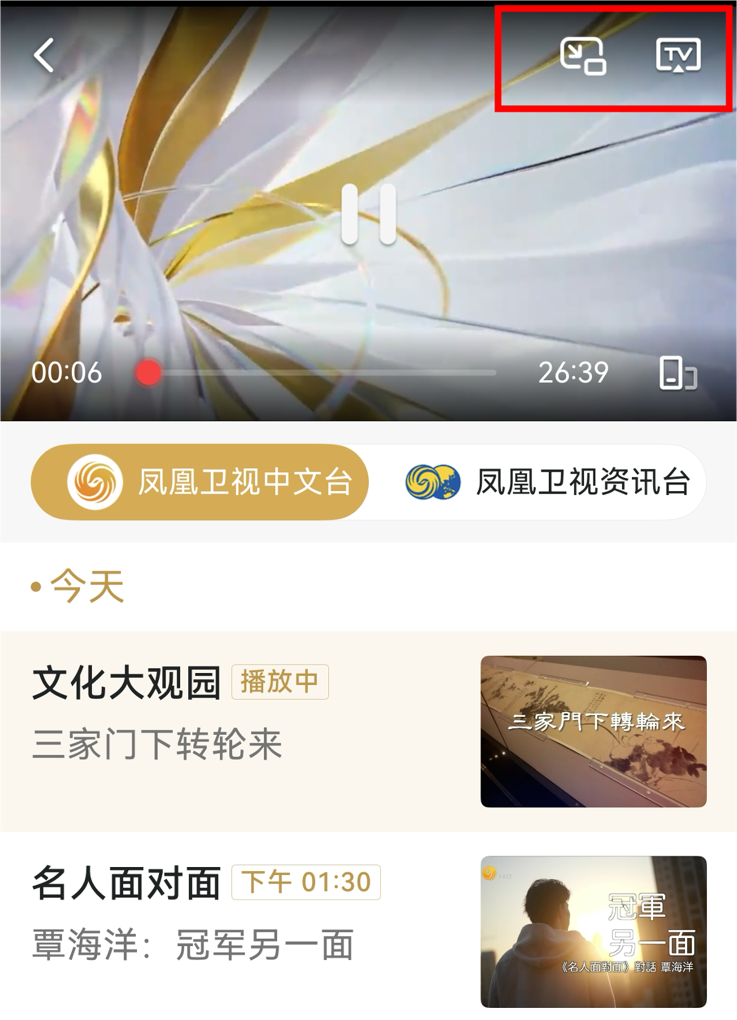Tap the back arrow to exit player
Viewport: 737px width, 1020px height.
[x=43, y=57]
